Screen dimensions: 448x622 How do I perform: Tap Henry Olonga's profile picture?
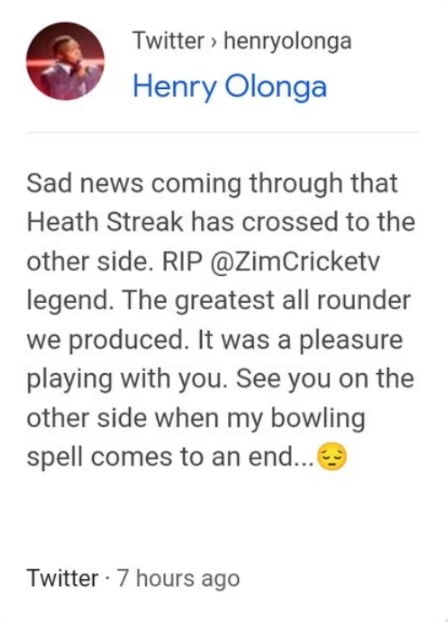(x=65, y=61)
